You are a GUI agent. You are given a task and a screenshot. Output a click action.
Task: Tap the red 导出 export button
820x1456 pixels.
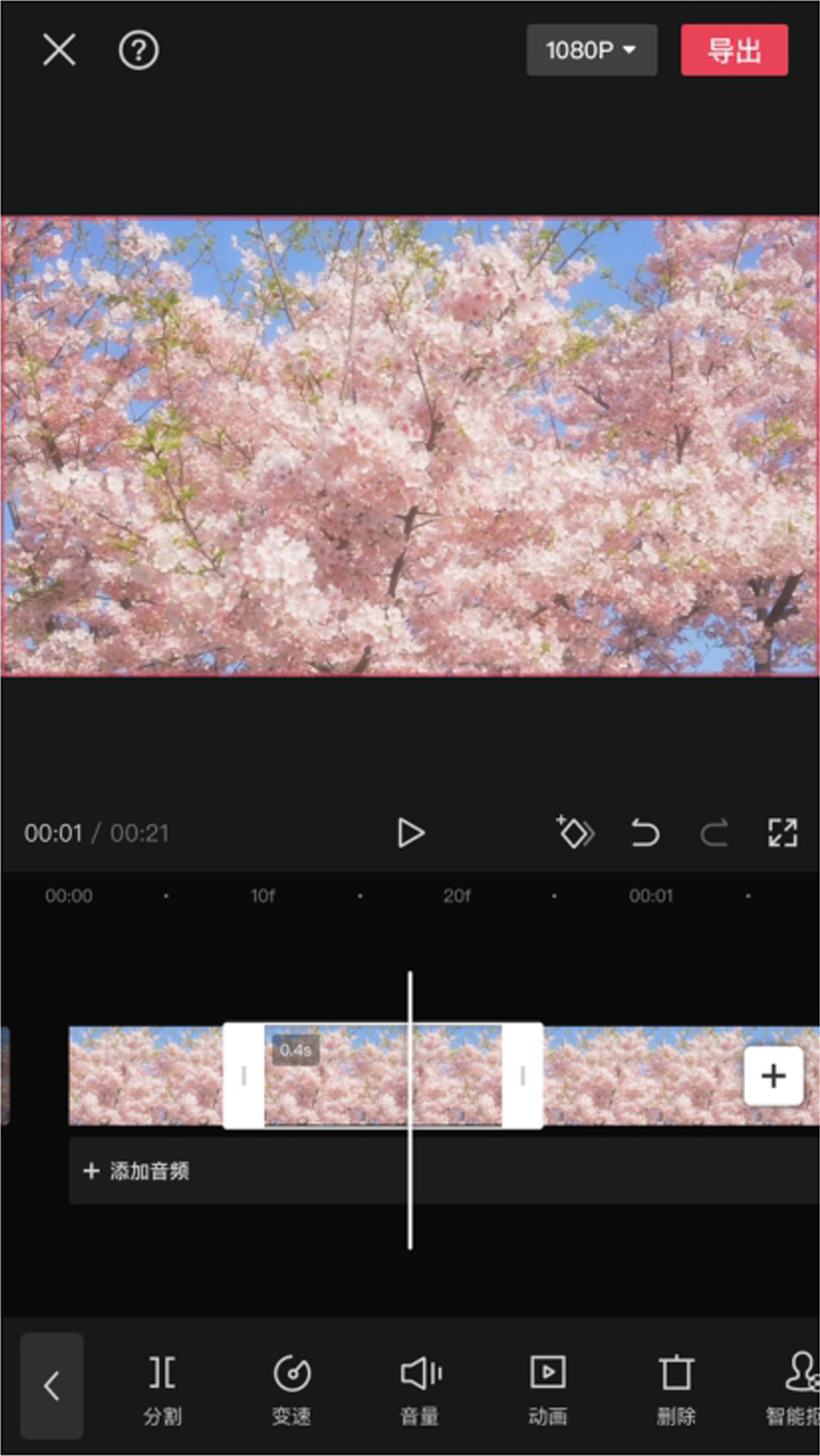(735, 50)
